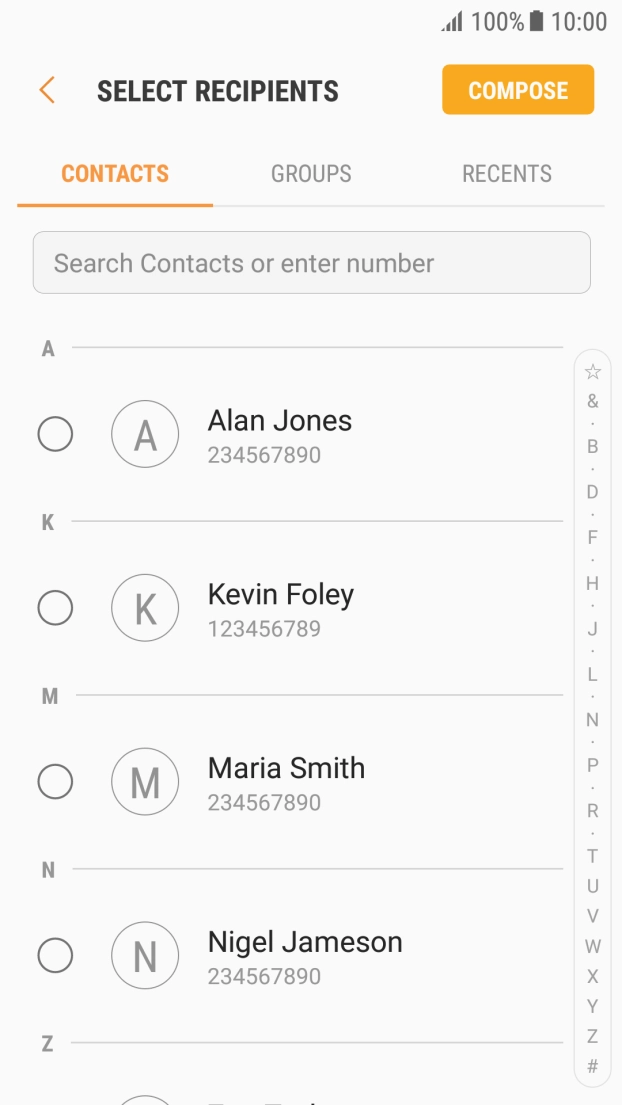Select the checkbox next to Alan Jones
622x1105 pixels.
[x=55, y=433]
